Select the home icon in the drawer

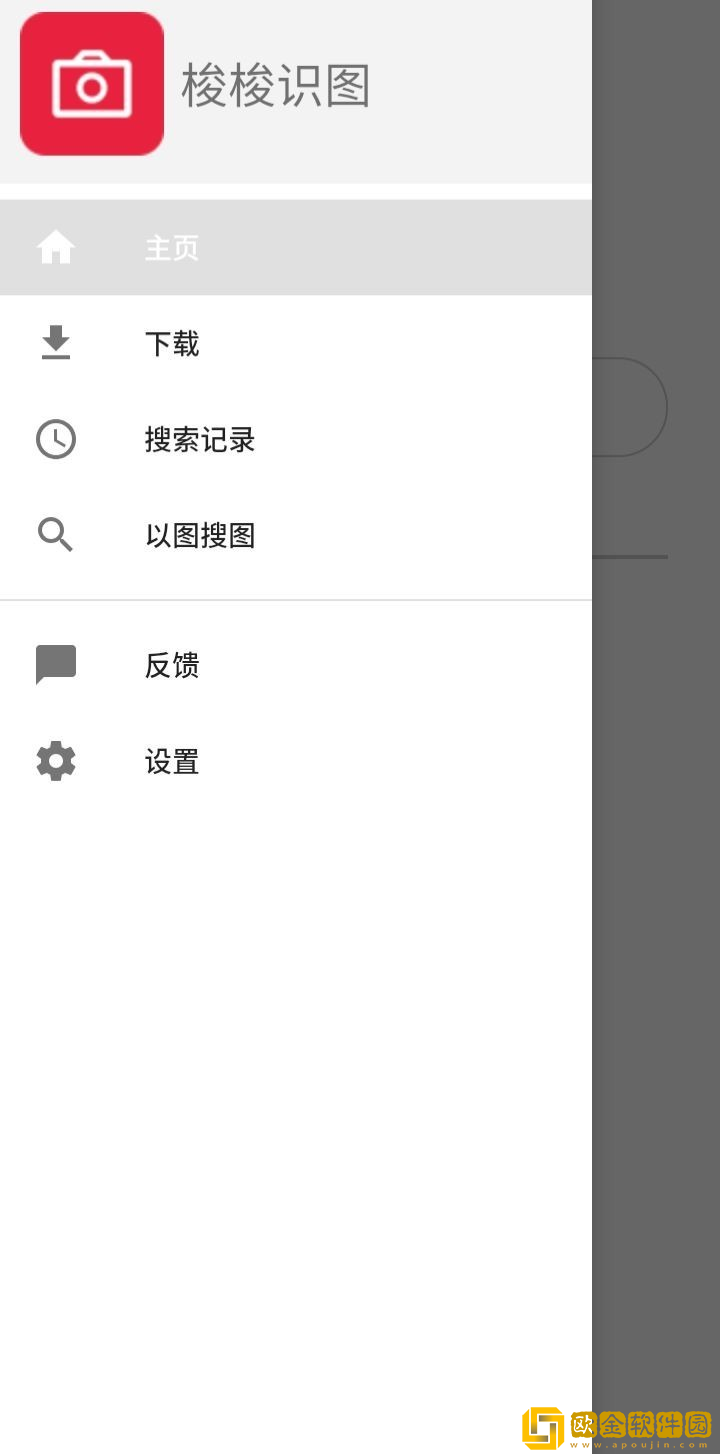55,247
